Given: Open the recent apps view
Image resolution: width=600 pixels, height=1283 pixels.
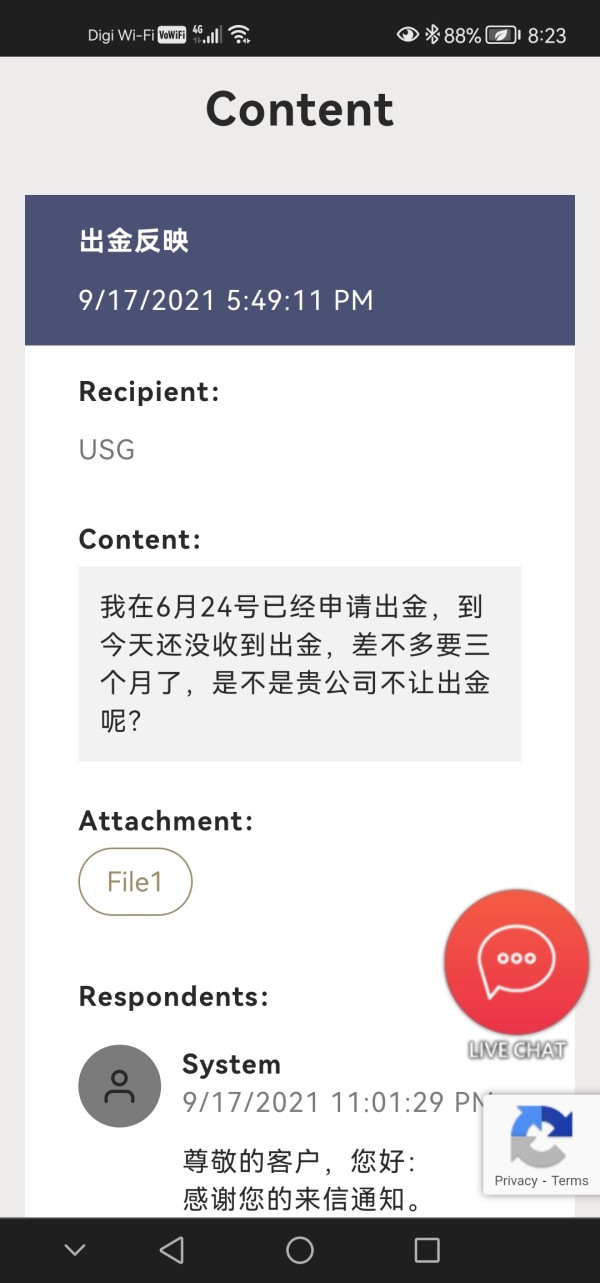Looking at the screenshot, I should pyautogui.click(x=427, y=1249).
